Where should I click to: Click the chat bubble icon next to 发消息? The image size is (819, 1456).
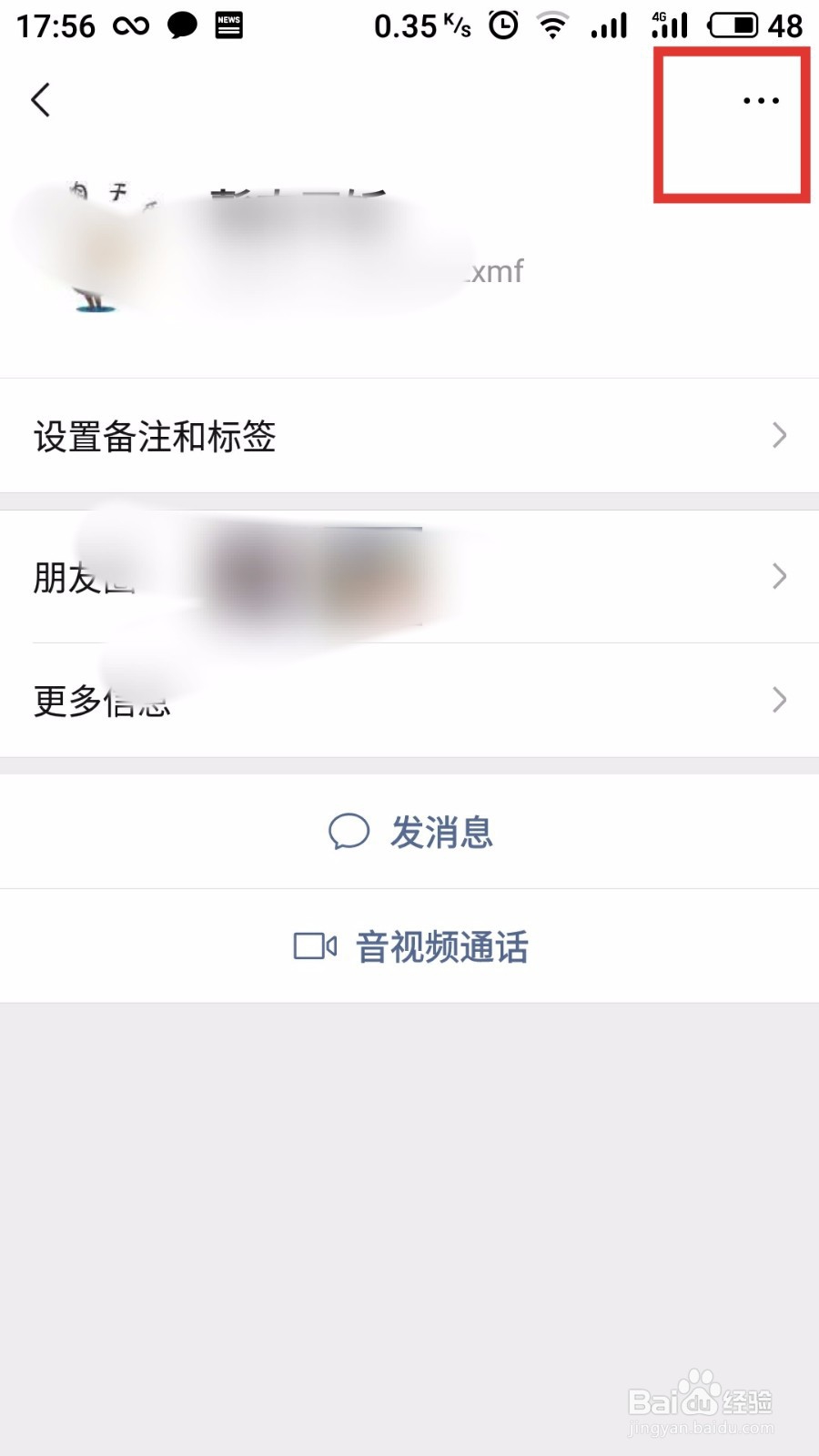coord(347,831)
